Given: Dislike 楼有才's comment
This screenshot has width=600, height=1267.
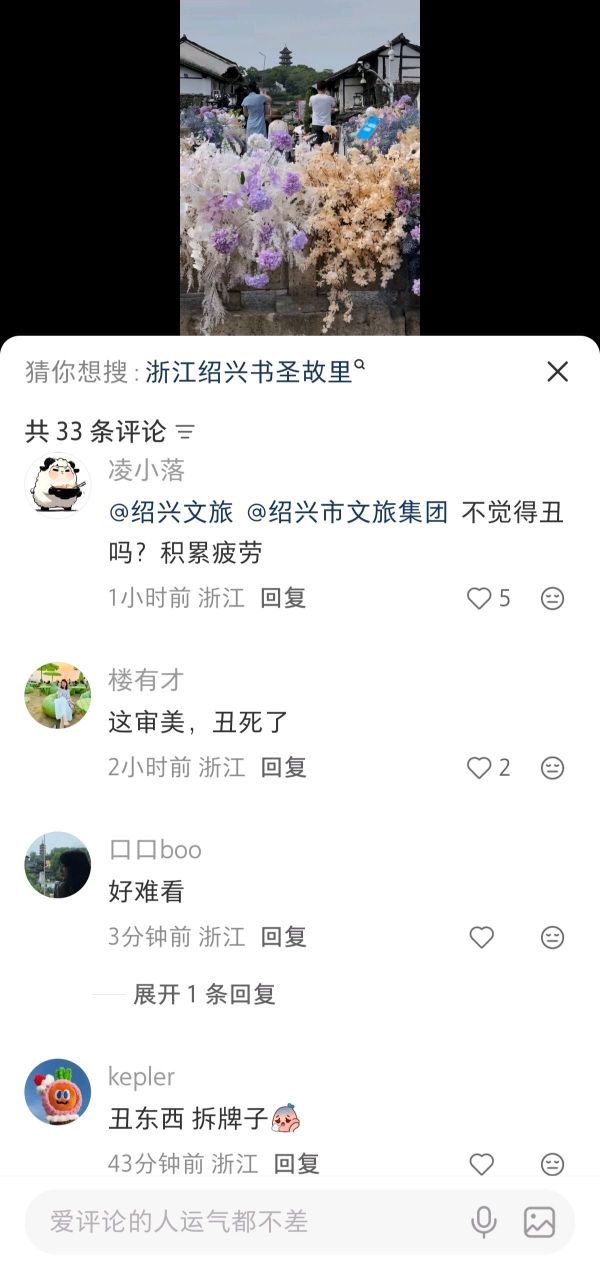Looking at the screenshot, I should coord(552,768).
